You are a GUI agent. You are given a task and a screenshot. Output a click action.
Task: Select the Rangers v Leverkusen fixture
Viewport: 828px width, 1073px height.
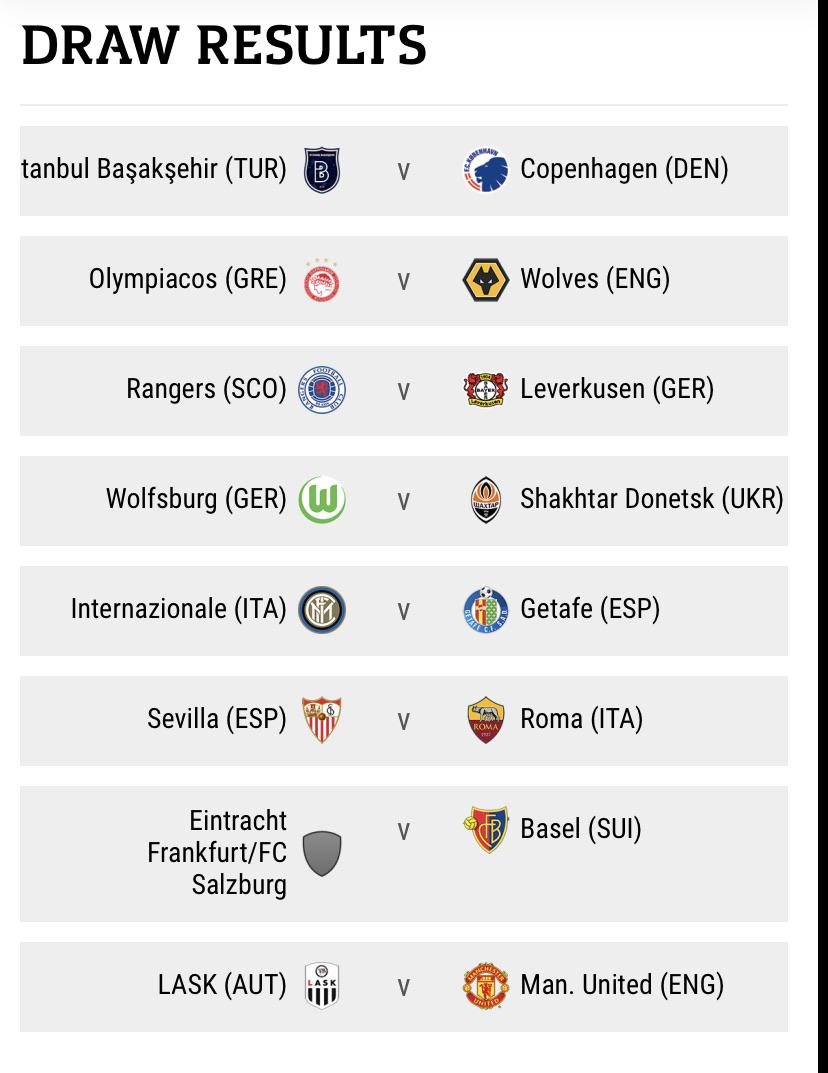[403, 391]
